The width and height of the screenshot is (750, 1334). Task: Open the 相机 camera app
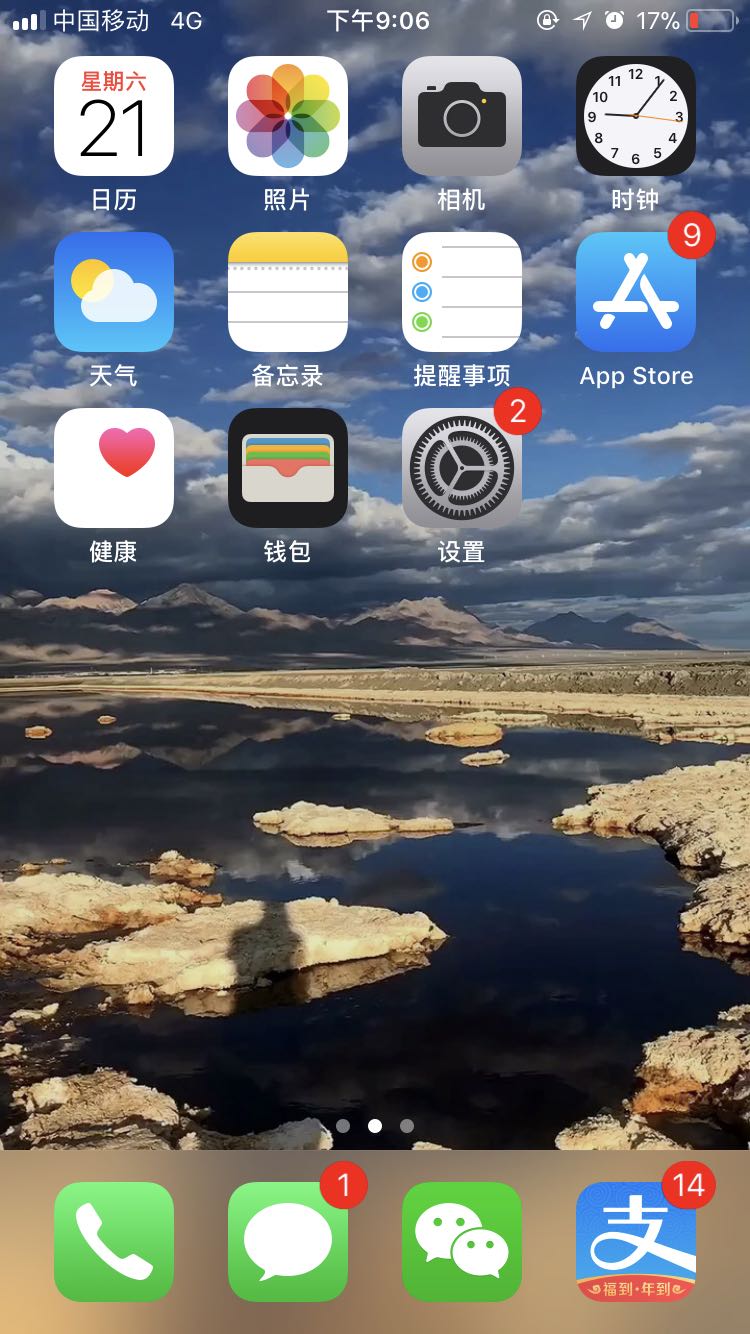[x=462, y=116]
